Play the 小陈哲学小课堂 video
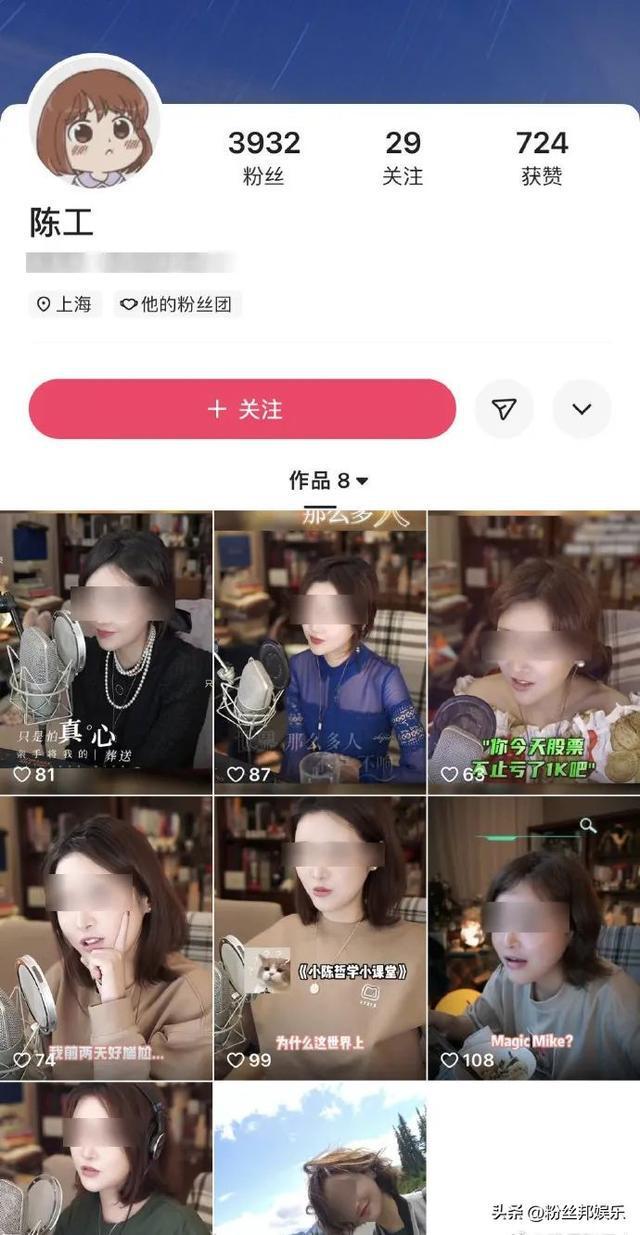Viewport: 640px width, 1235px height. (x=320, y=937)
